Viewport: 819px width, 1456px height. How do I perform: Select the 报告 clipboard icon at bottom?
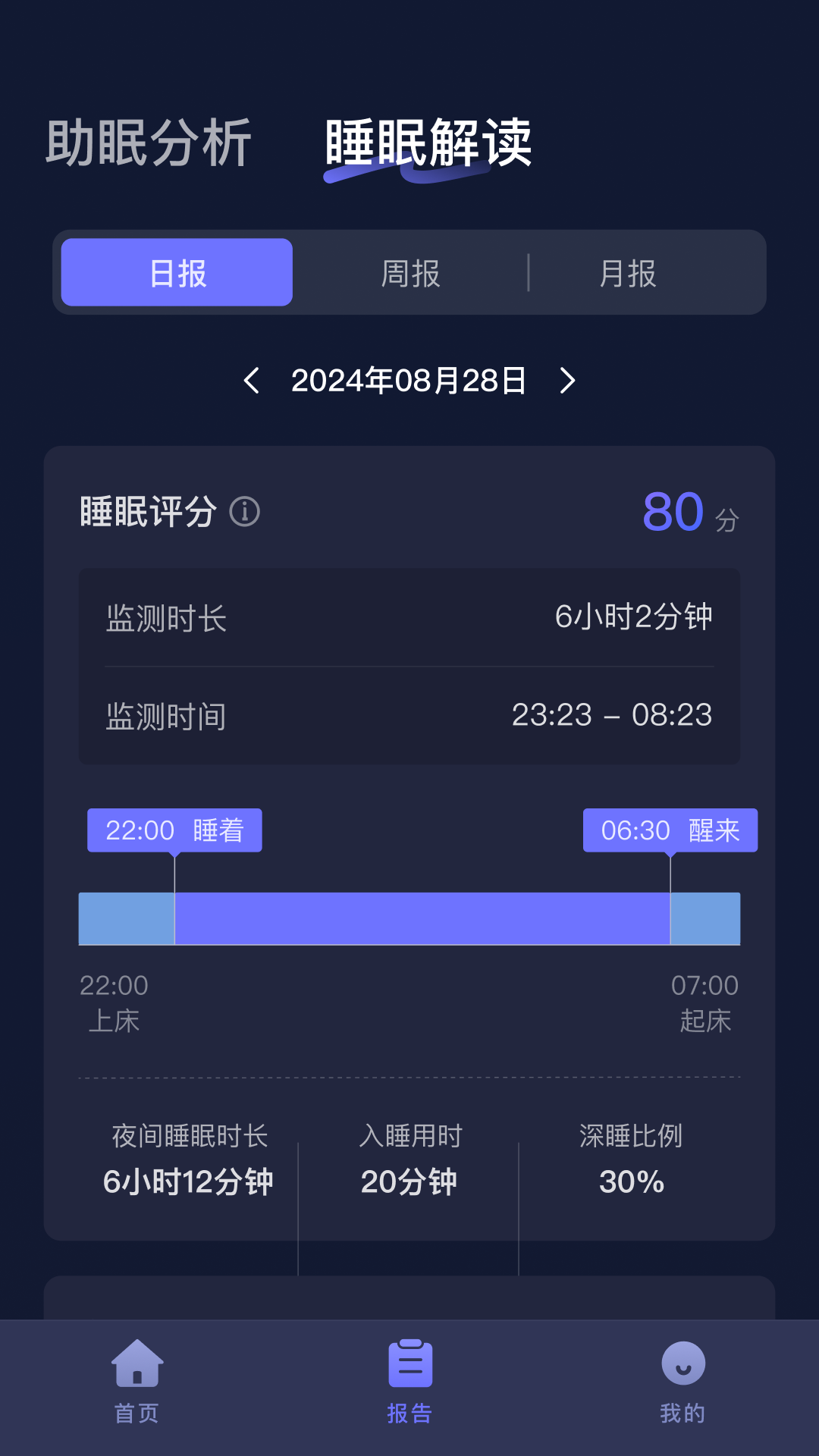(409, 1365)
